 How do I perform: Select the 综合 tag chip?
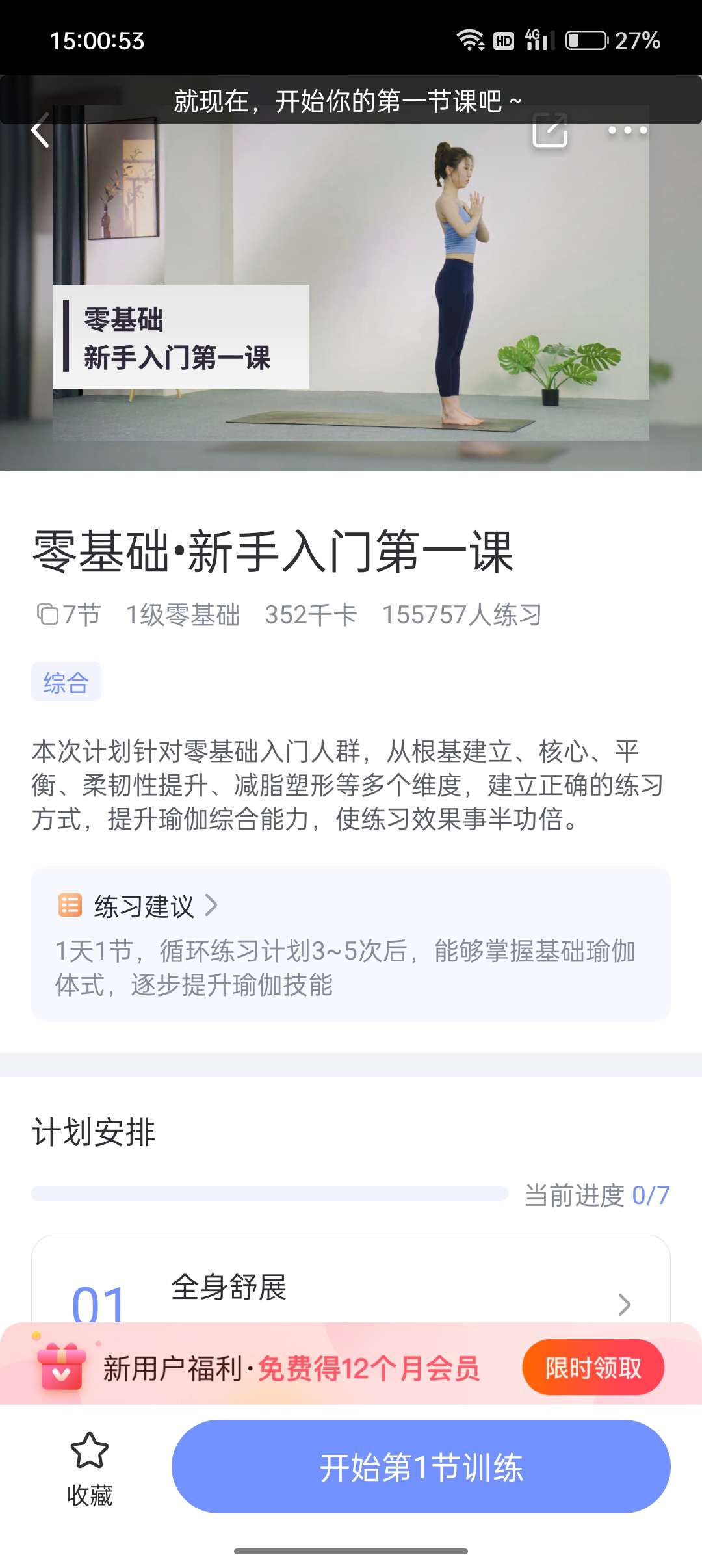[66, 682]
